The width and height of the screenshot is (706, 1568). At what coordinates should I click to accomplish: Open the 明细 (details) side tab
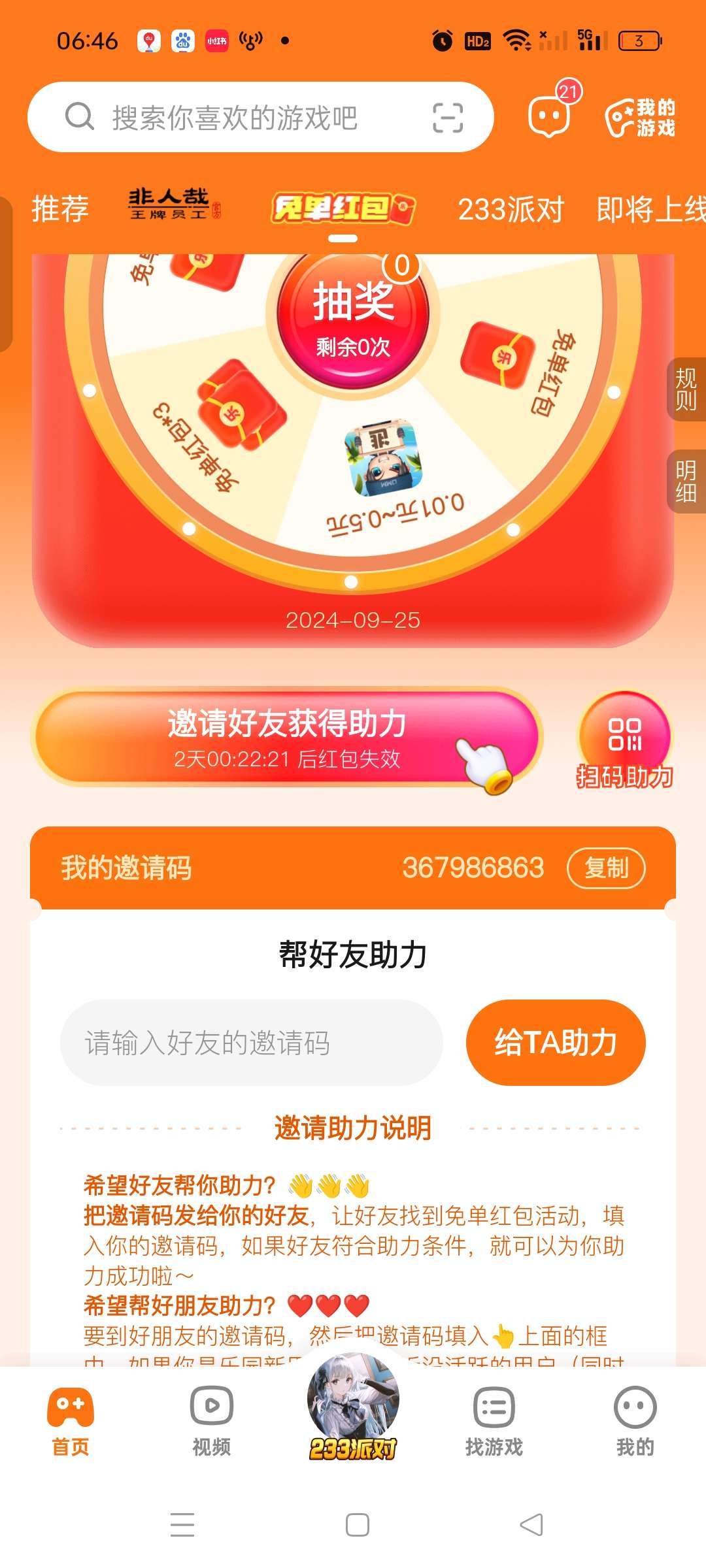click(686, 481)
